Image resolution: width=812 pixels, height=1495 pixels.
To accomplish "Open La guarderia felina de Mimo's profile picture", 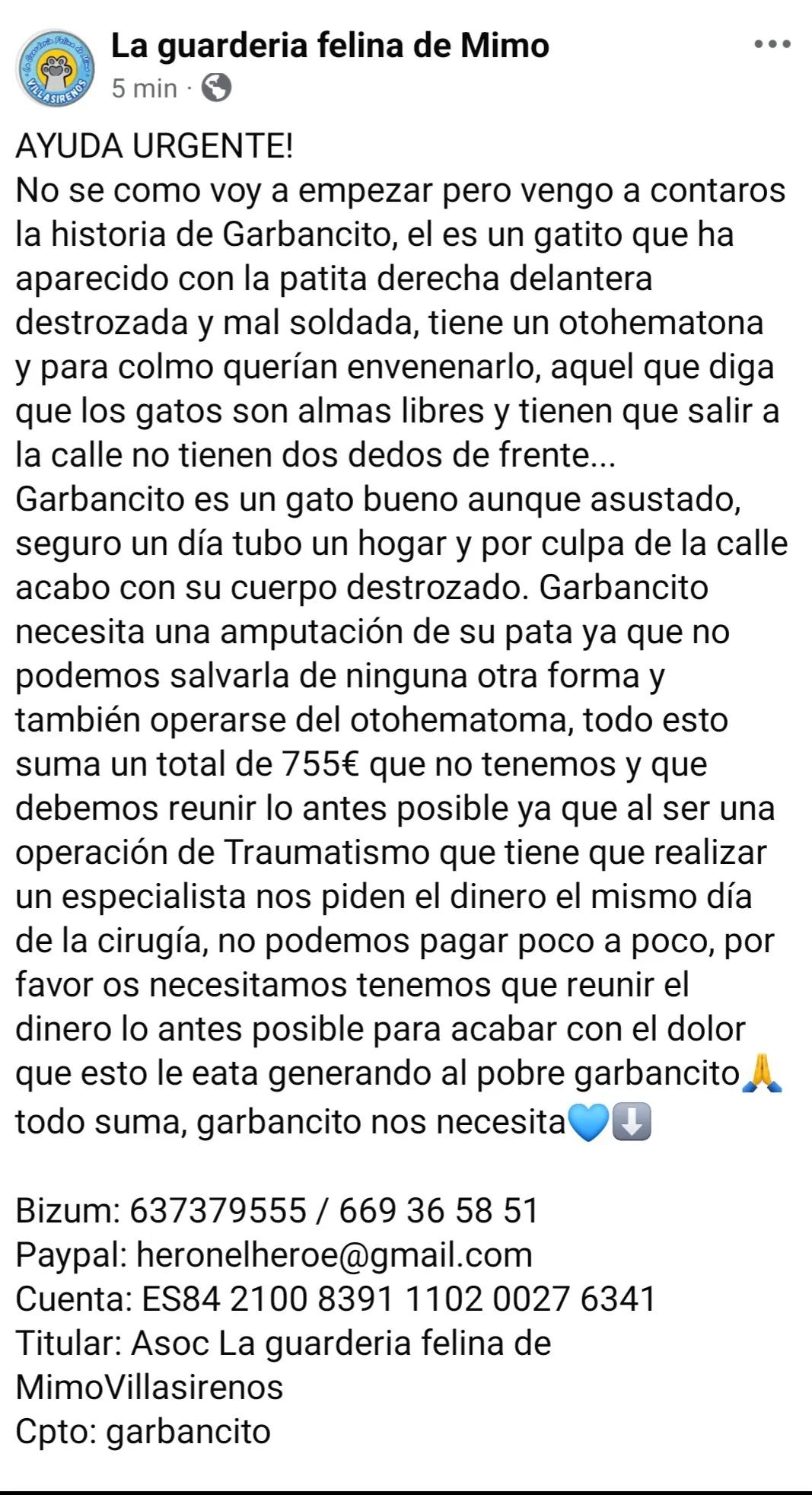I will [x=55, y=68].
